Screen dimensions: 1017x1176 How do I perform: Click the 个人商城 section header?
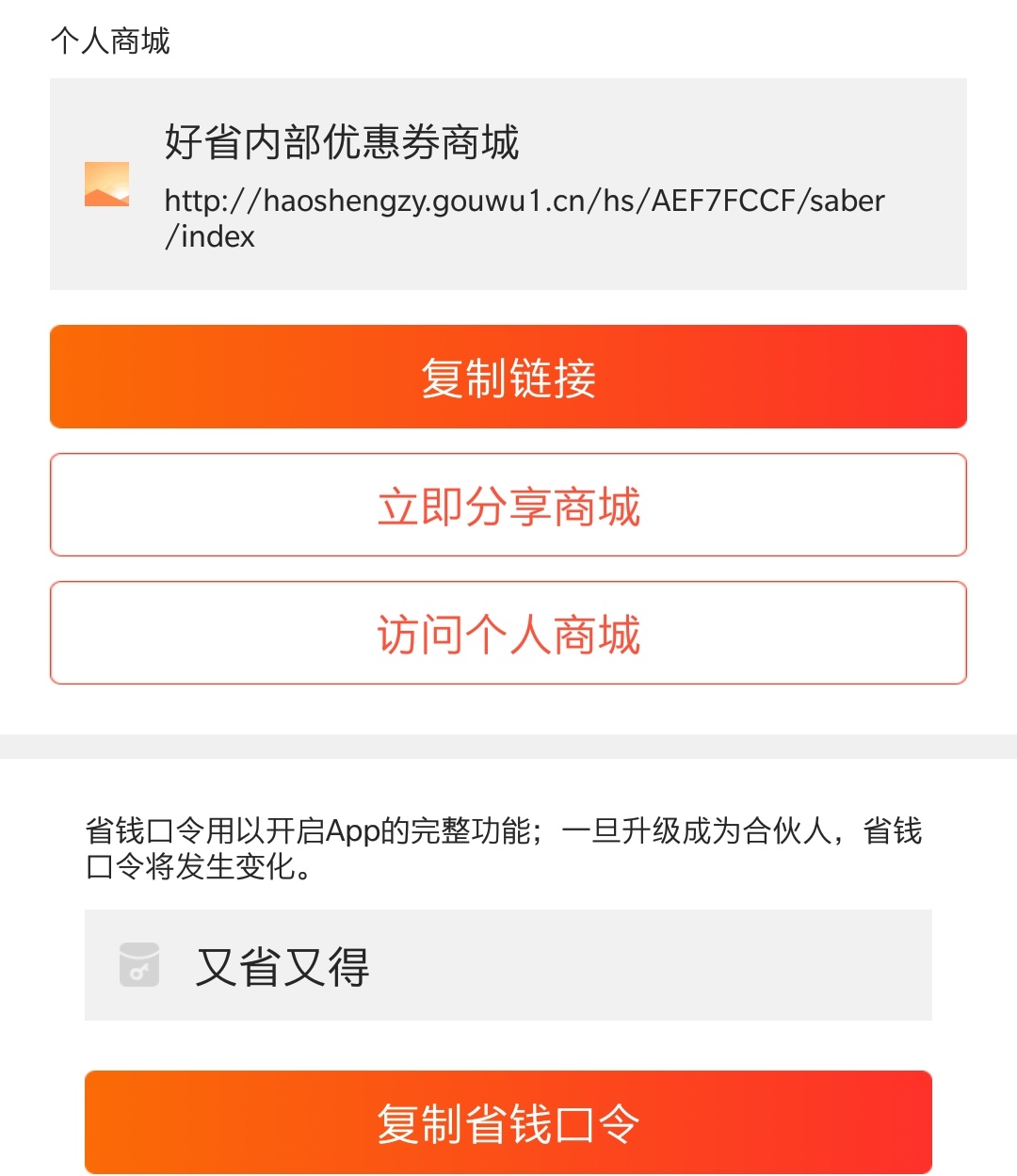coord(112,40)
